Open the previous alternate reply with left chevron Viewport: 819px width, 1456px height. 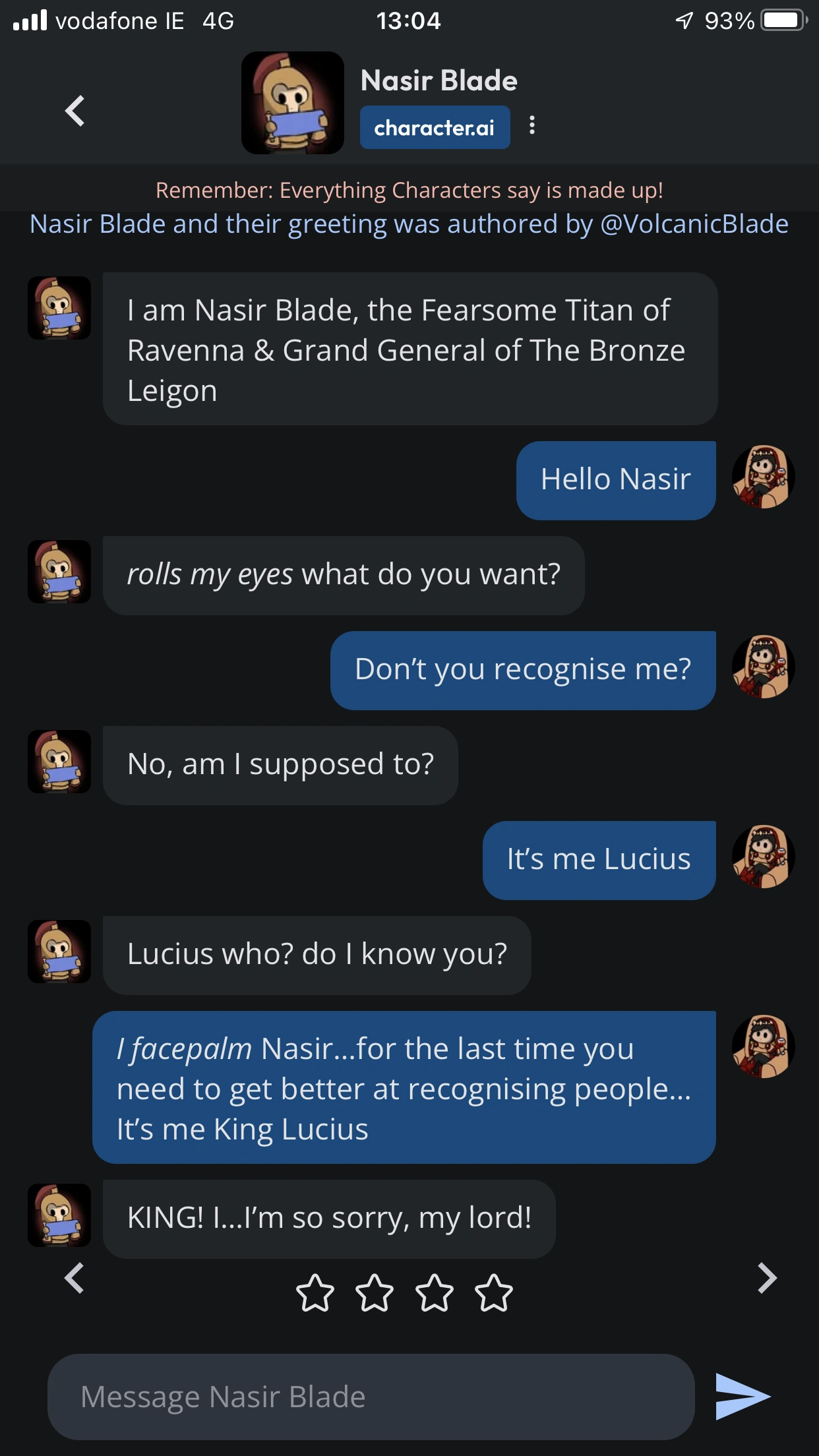click(x=75, y=1278)
